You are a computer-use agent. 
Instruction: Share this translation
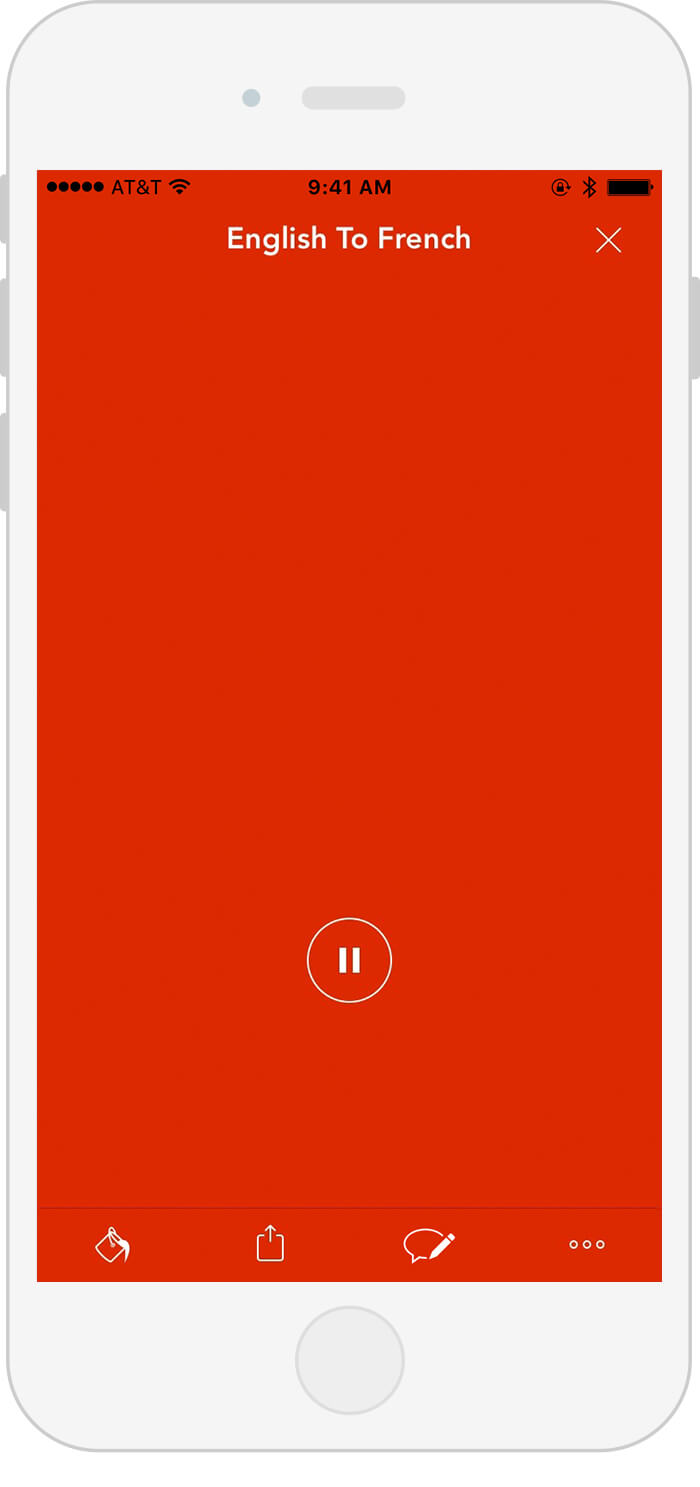(x=270, y=1245)
